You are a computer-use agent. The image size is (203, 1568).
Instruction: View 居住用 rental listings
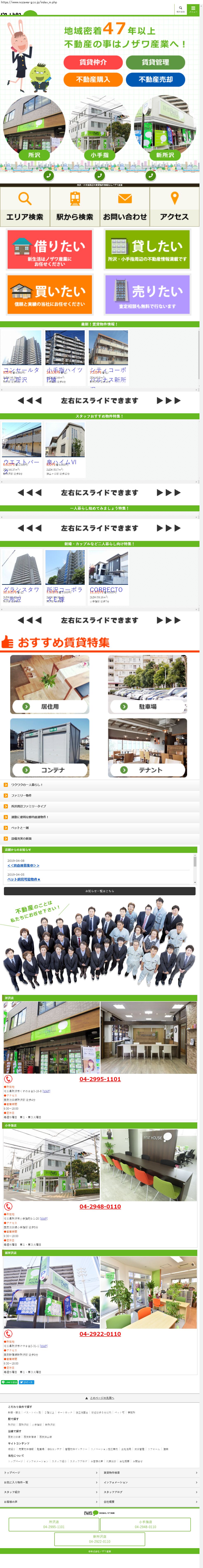(x=50, y=706)
